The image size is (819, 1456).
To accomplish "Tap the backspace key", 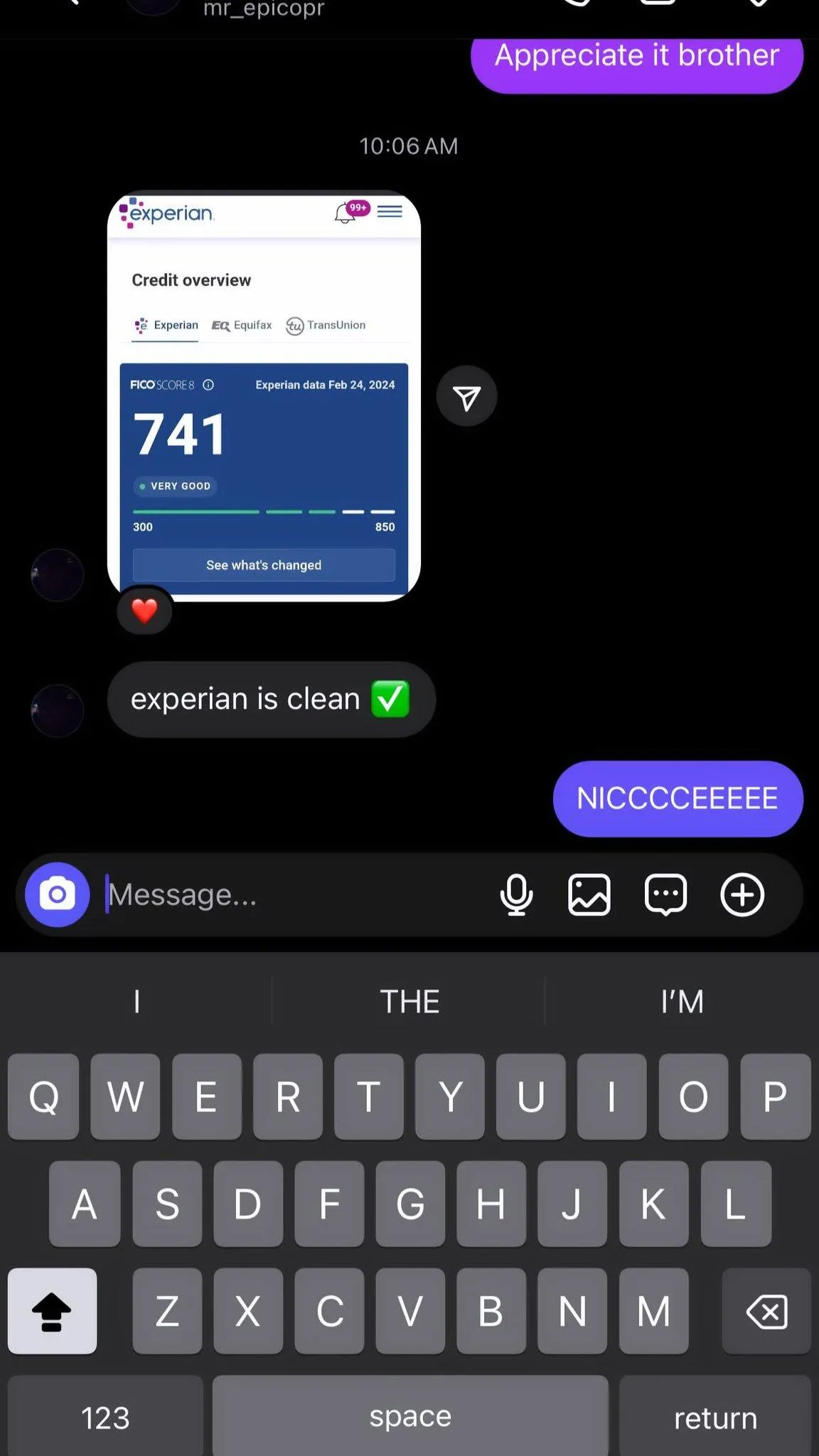I will 766,1311.
